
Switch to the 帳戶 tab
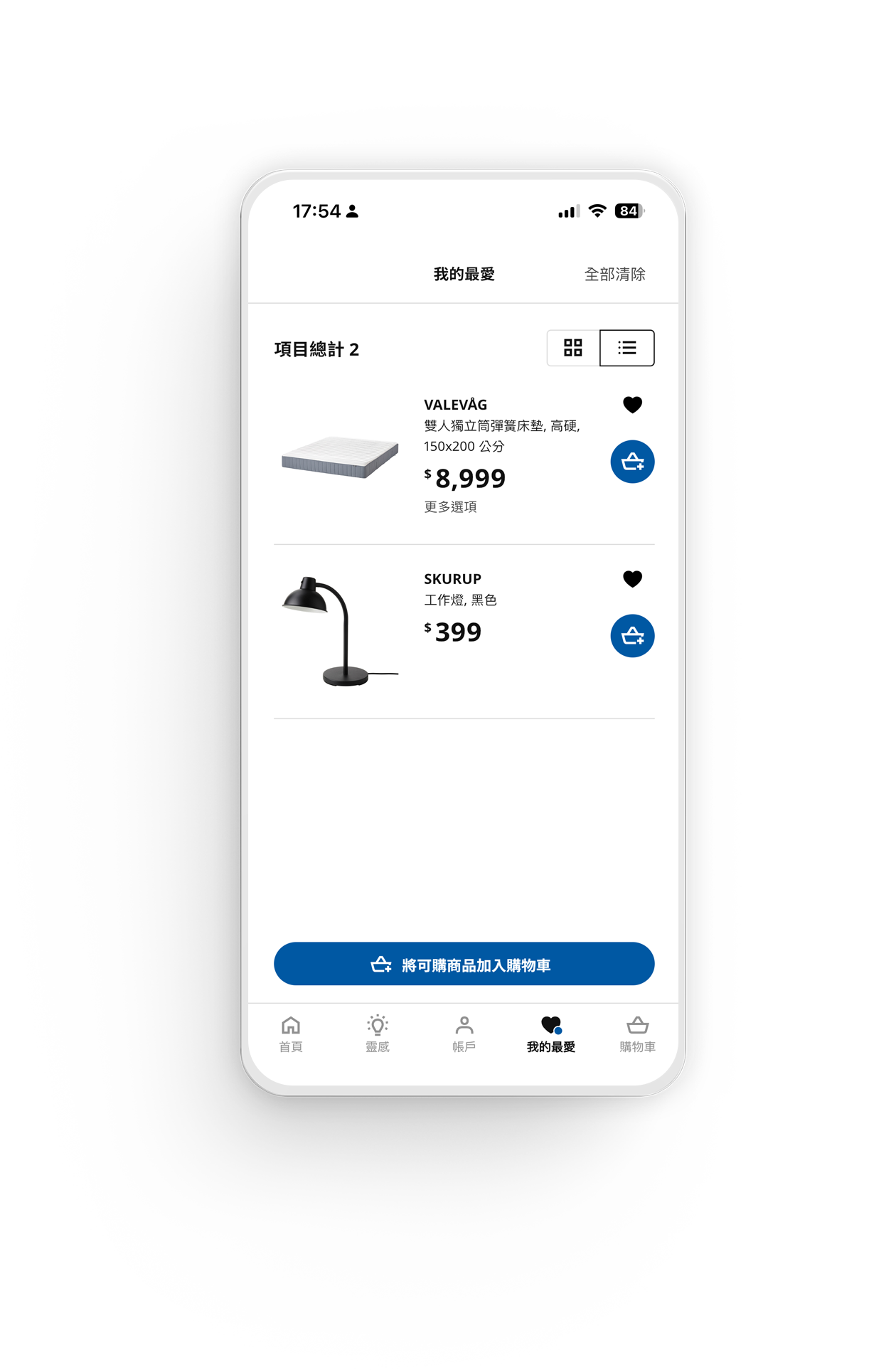pos(464,1034)
